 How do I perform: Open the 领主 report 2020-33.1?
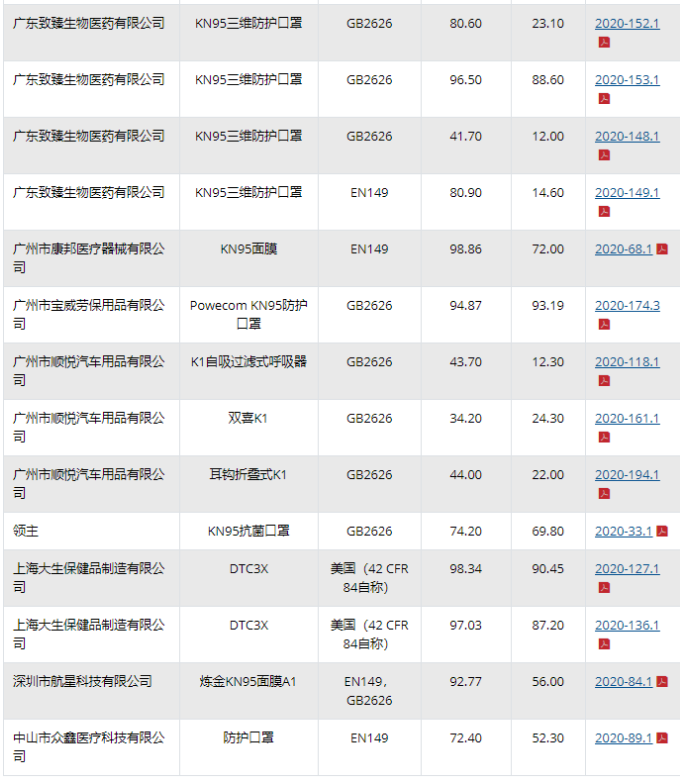click(623, 532)
